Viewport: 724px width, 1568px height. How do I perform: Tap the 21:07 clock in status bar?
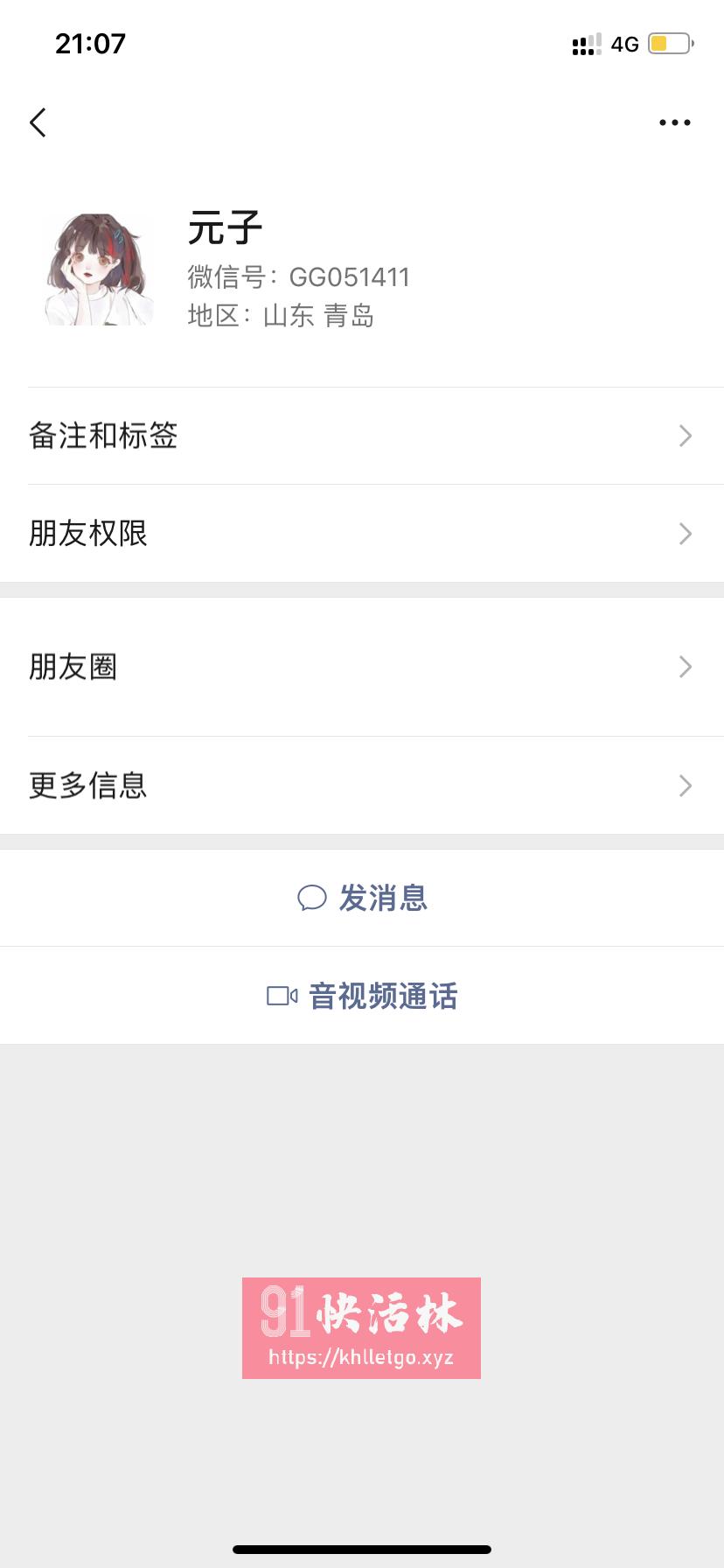point(91,44)
